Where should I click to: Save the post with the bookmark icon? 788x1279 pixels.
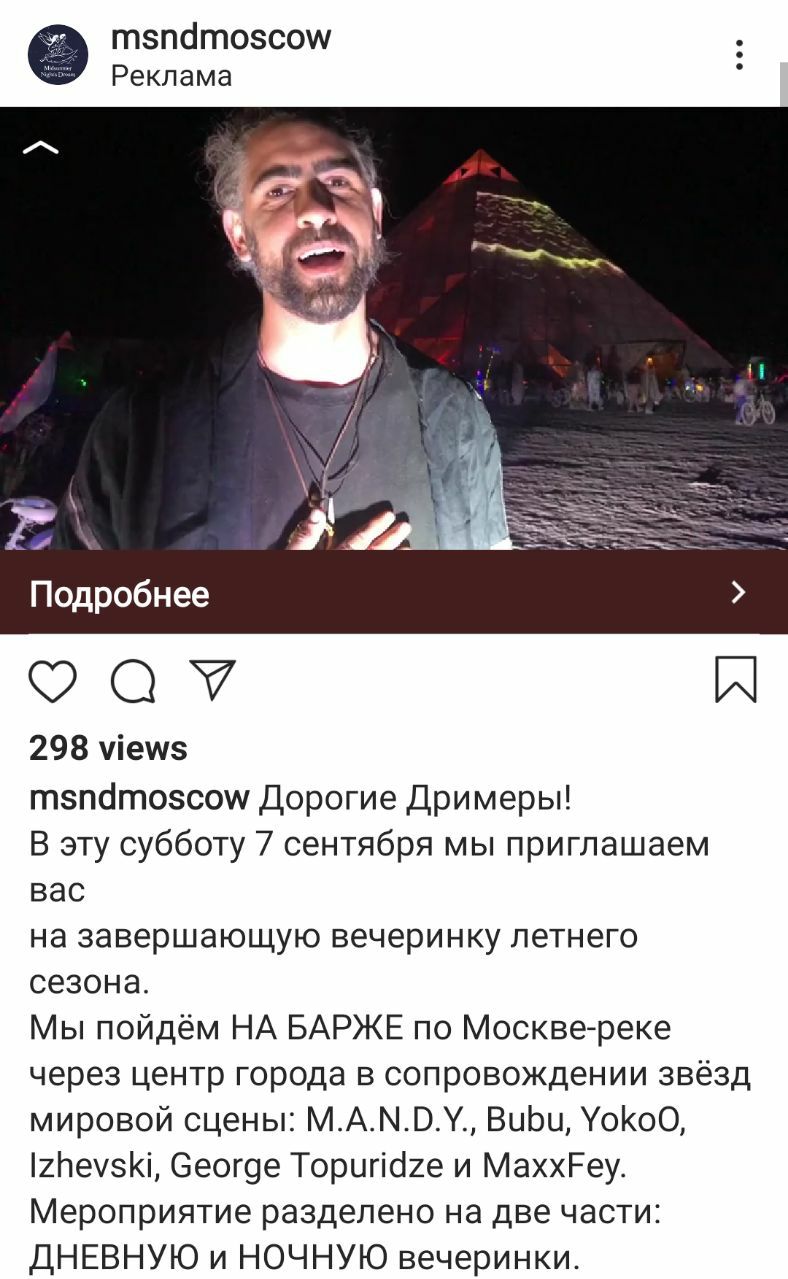pyautogui.click(x=736, y=681)
